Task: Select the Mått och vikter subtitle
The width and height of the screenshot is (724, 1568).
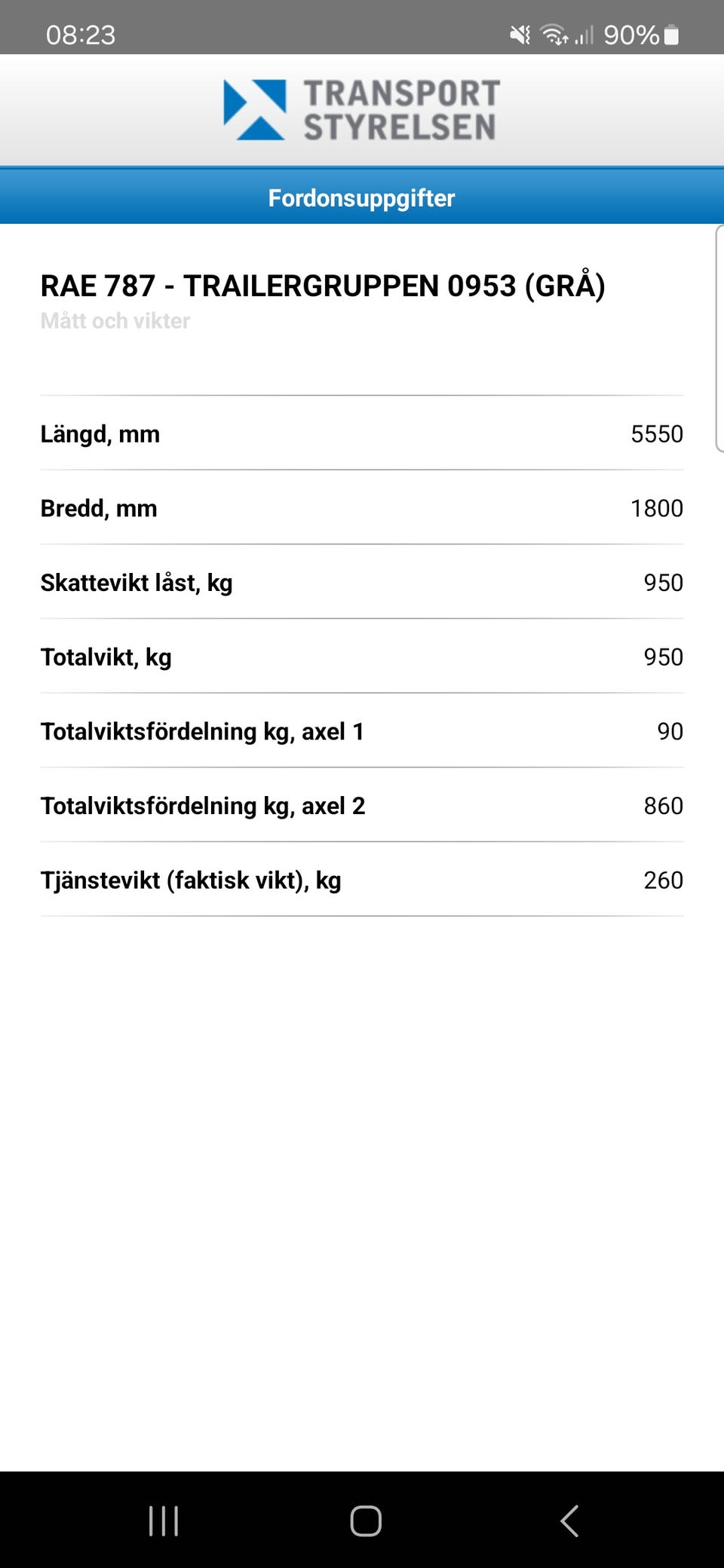Action: 115,320
